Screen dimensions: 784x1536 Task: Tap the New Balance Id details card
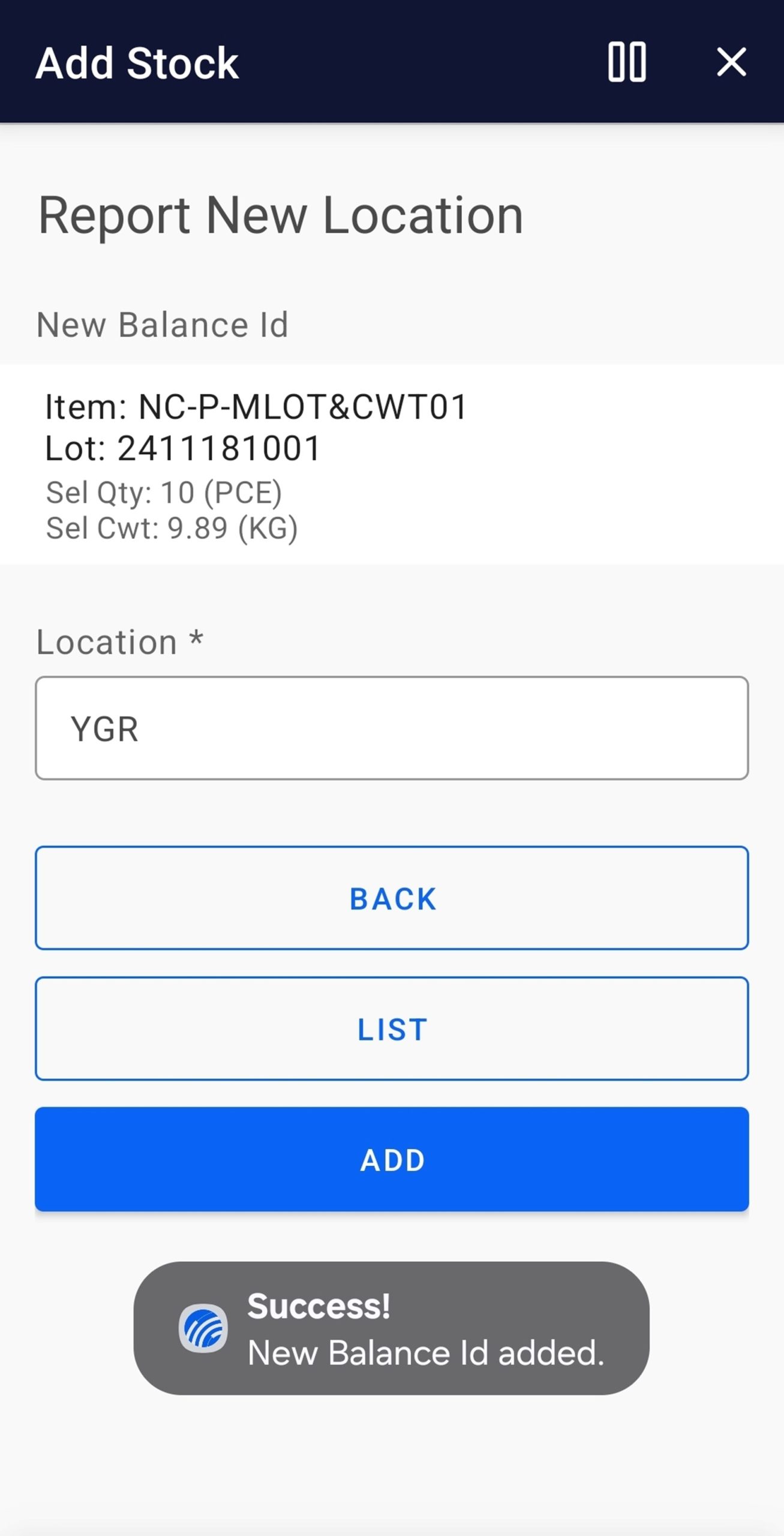tap(392, 465)
